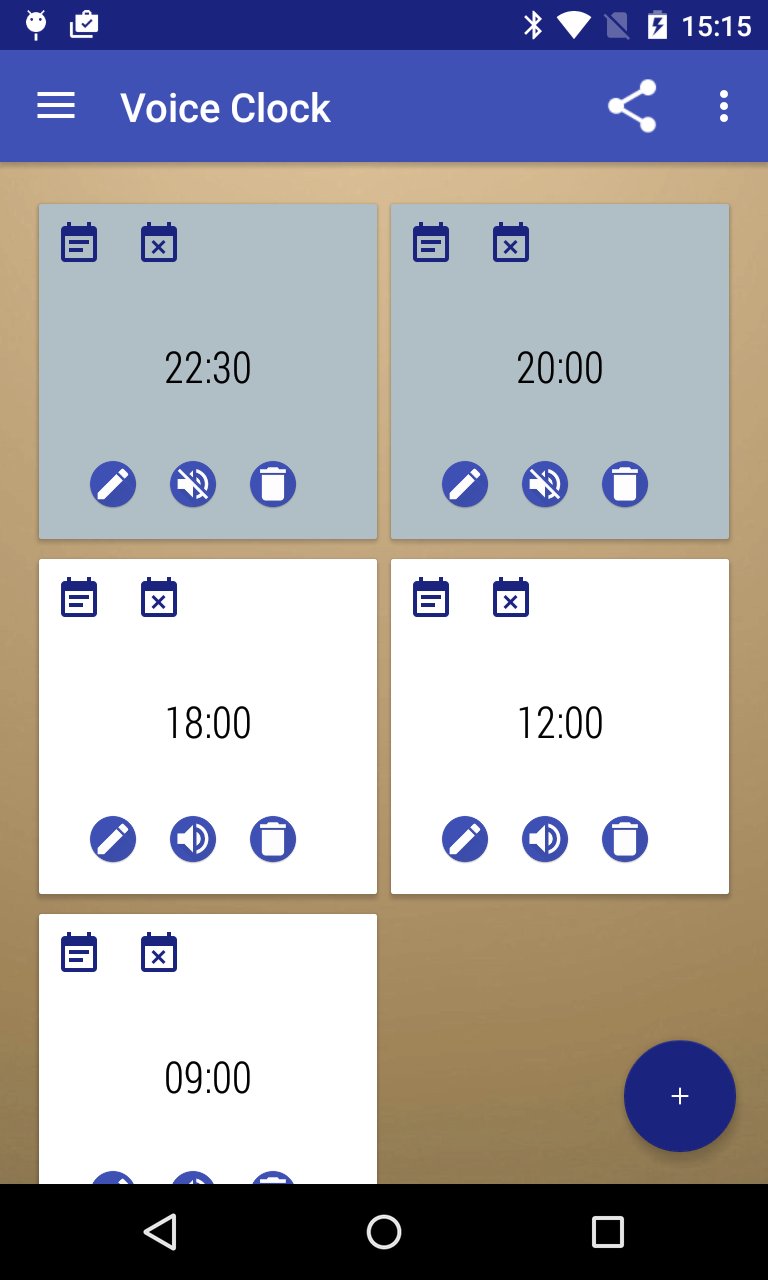Share from the Voice Clock toolbar
The height and width of the screenshot is (1280, 768).
click(632, 105)
